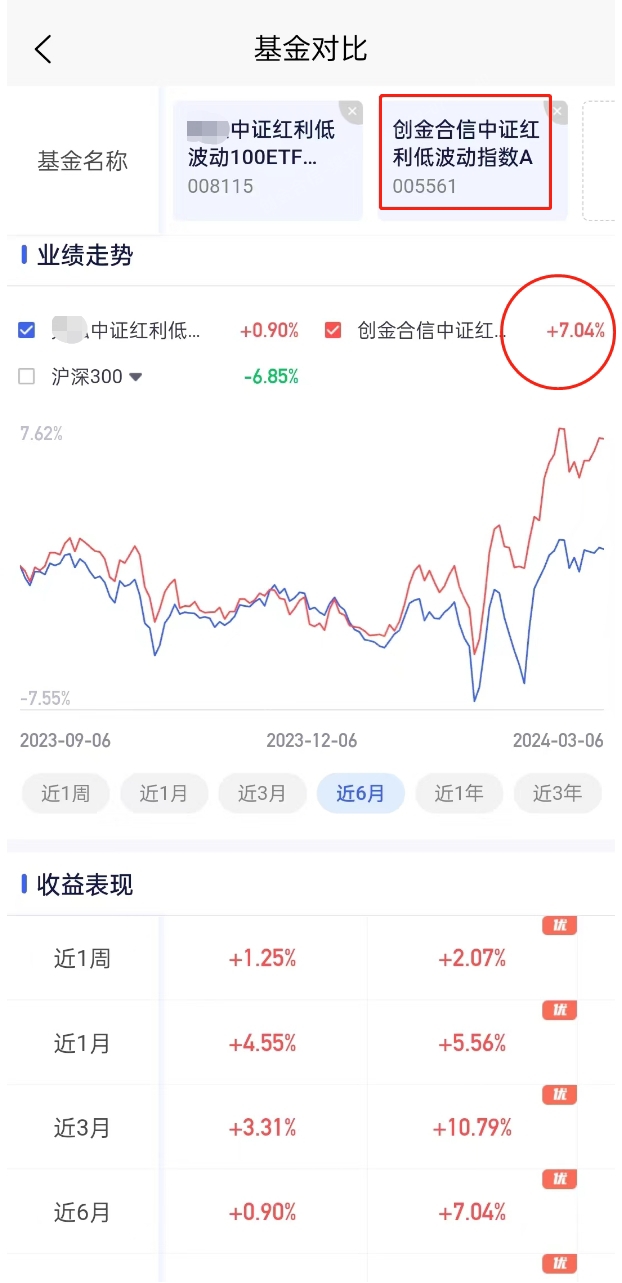Select the 近1周 period chip
Image resolution: width=622 pixels, height=1283 pixels.
(x=65, y=794)
